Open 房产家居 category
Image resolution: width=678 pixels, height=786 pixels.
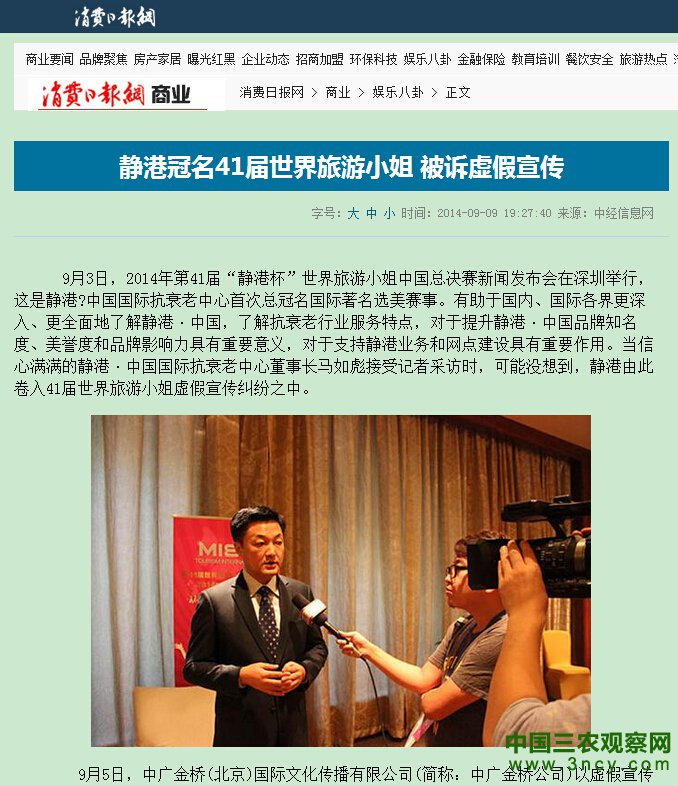point(157,59)
